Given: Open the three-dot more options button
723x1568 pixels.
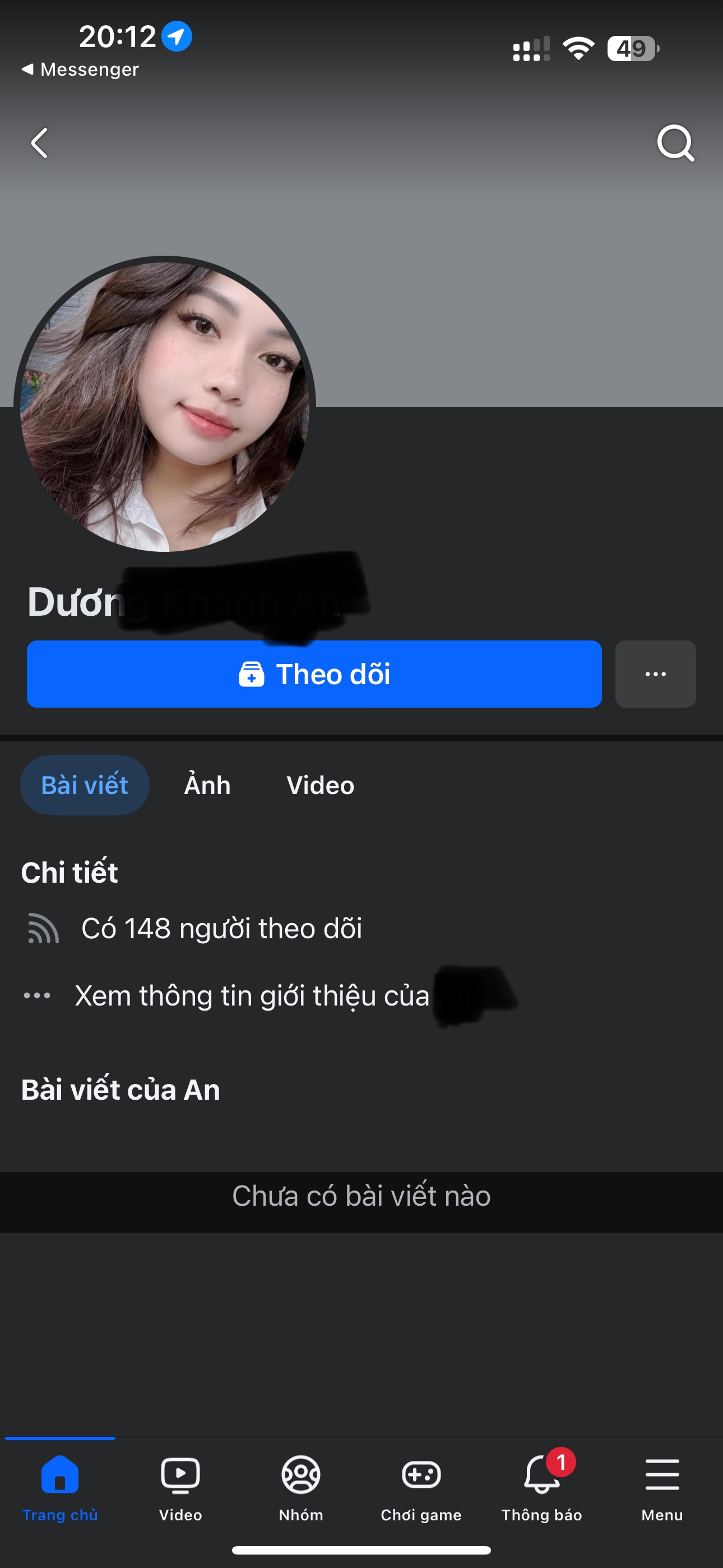Looking at the screenshot, I should (655, 674).
